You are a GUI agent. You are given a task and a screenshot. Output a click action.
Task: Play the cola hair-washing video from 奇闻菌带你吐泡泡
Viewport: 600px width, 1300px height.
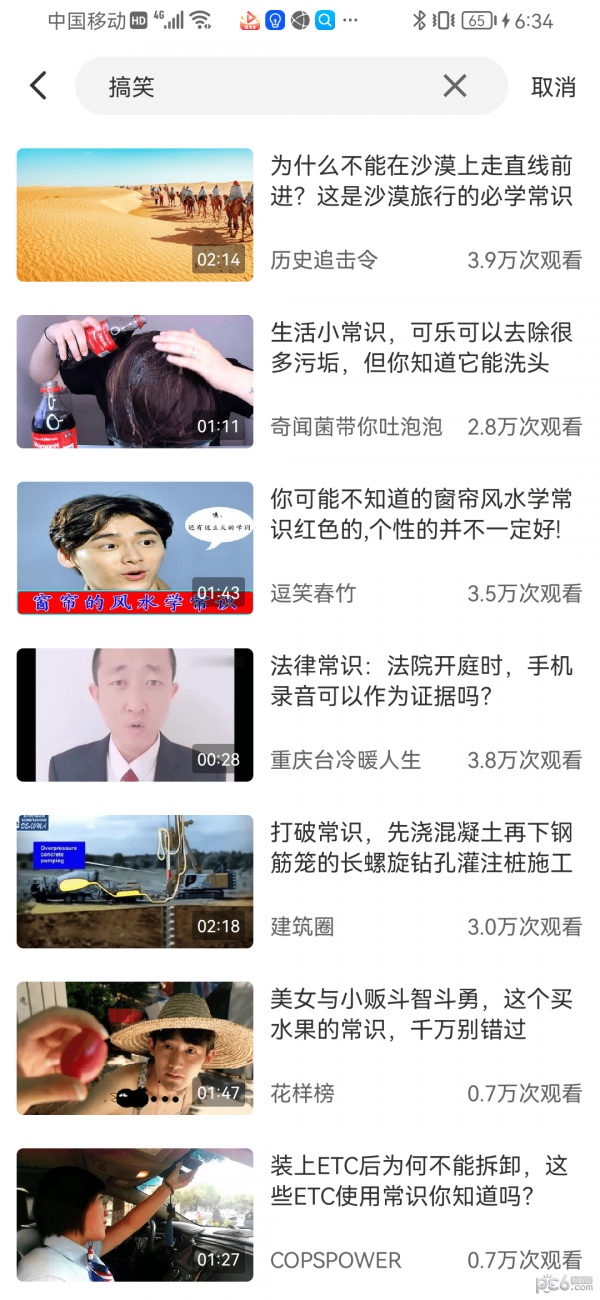135,382
